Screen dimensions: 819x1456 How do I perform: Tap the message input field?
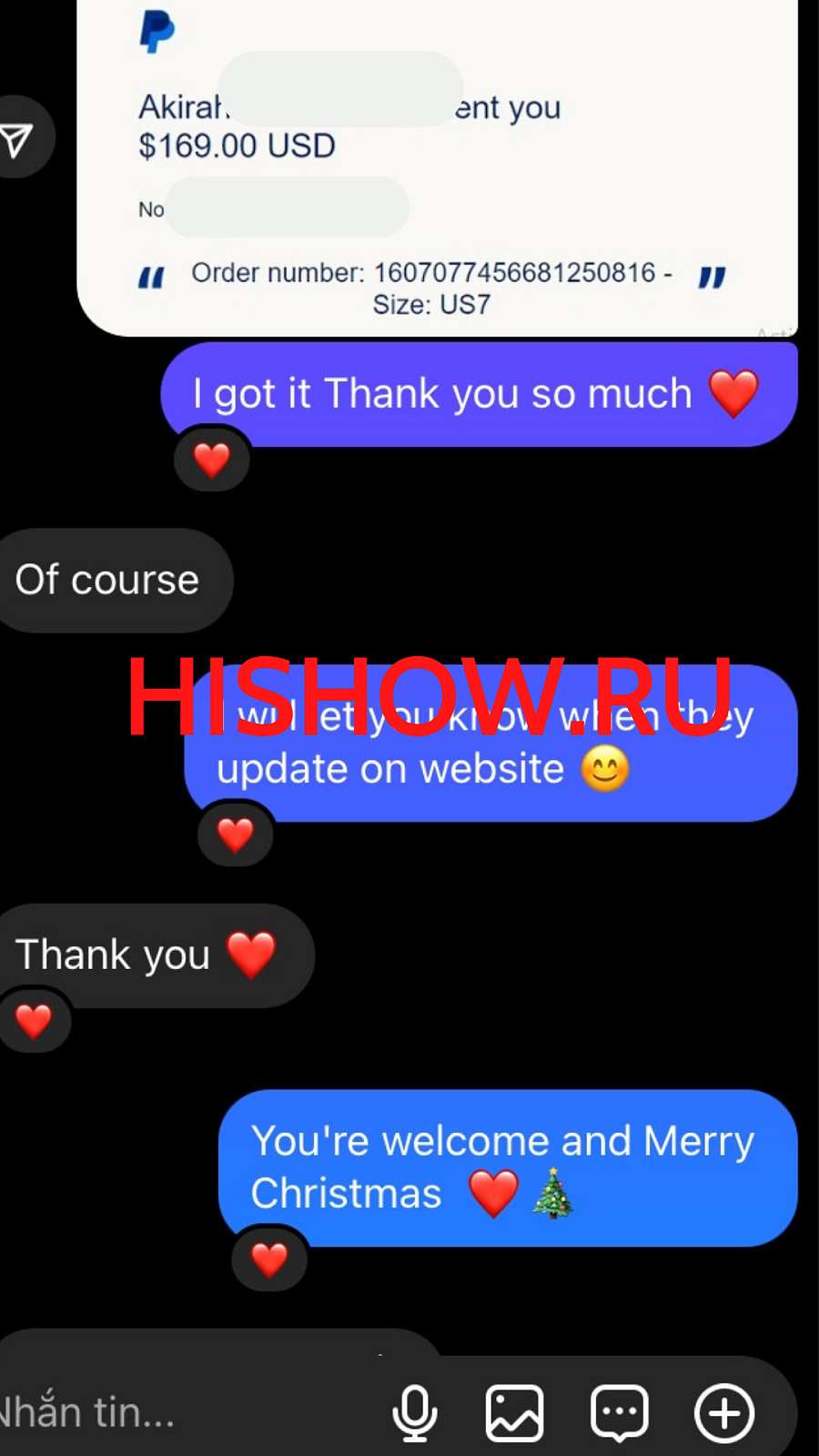click(182, 1412)
